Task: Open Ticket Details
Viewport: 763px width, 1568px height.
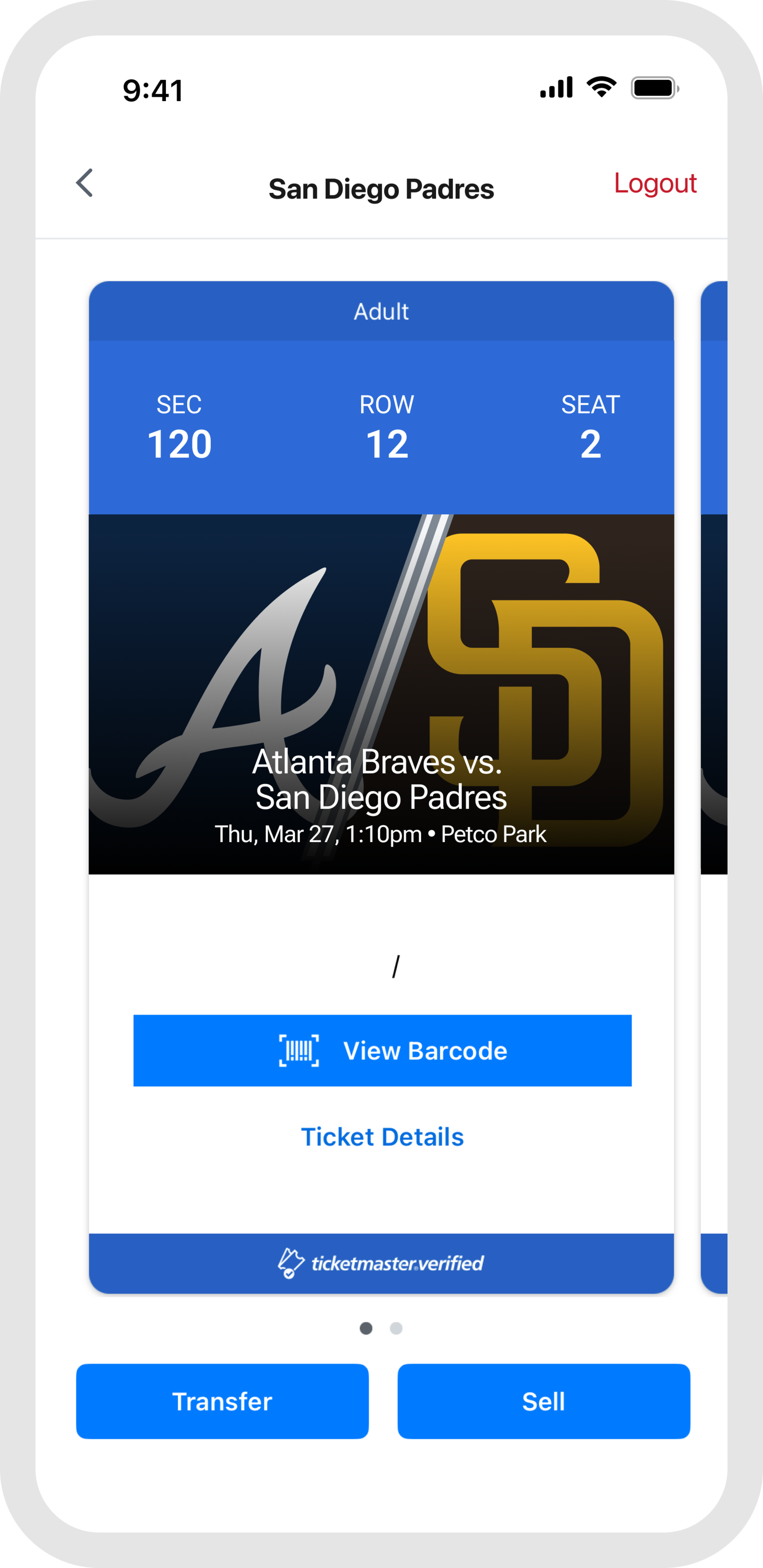Action: [x=382, y=1137]
